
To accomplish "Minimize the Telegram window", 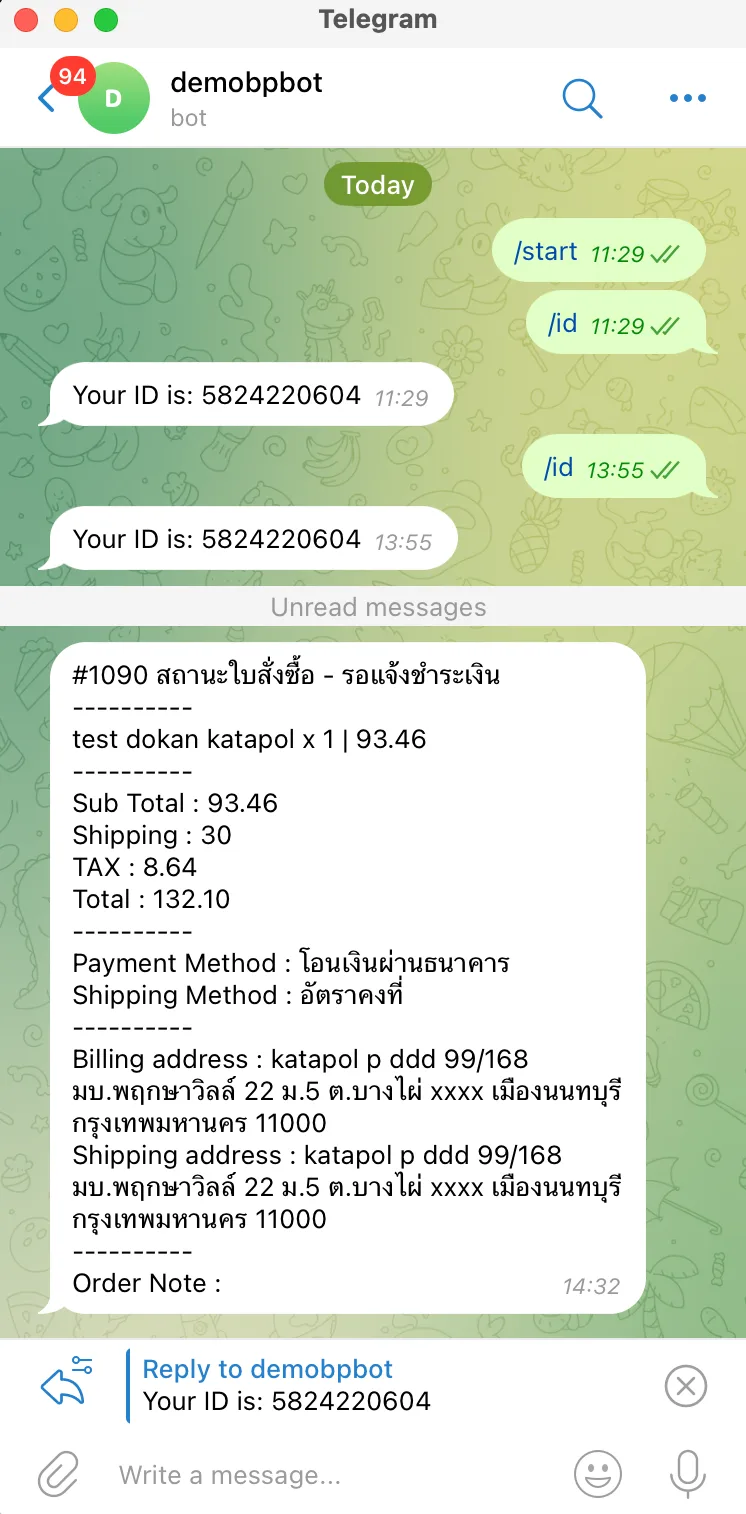I will 66,19.
